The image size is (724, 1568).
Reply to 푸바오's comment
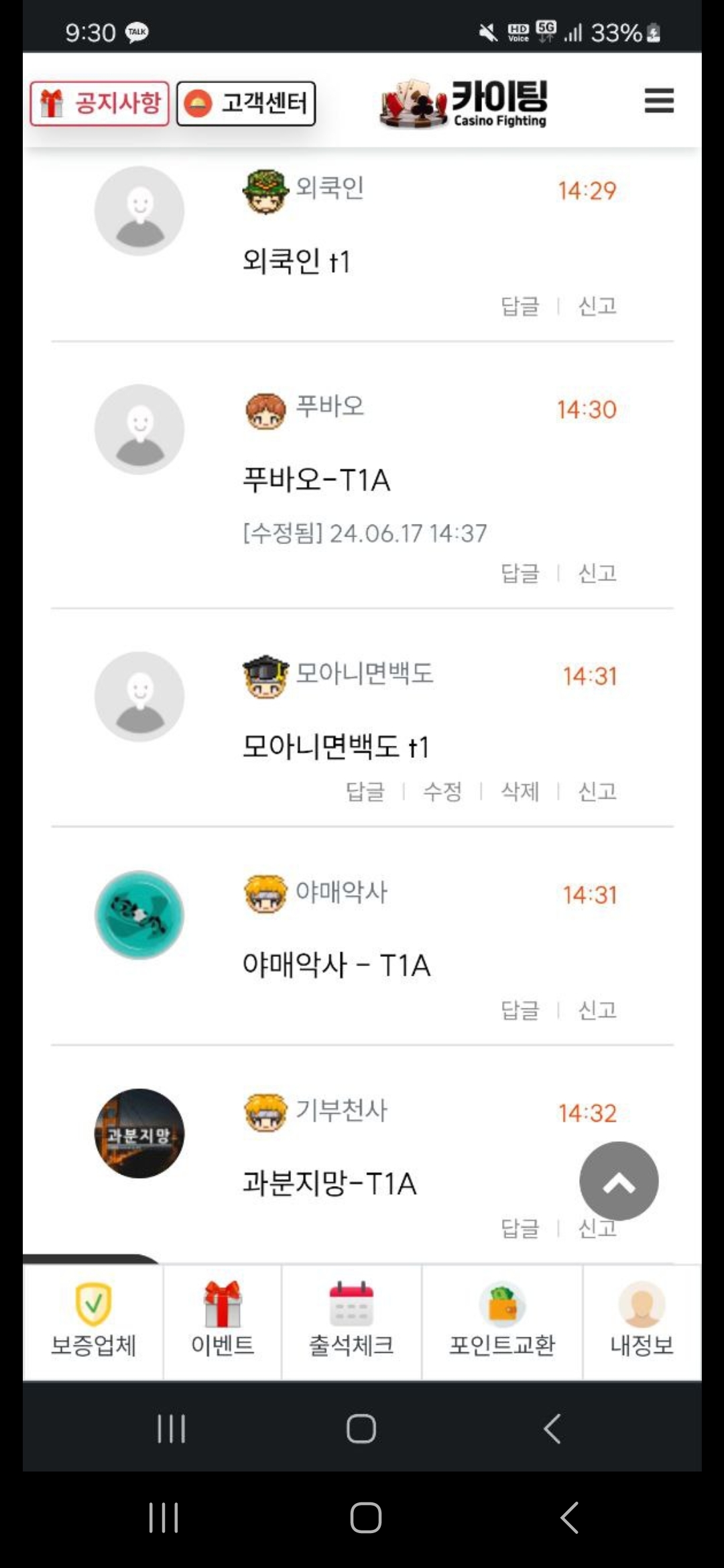point(520,573)
